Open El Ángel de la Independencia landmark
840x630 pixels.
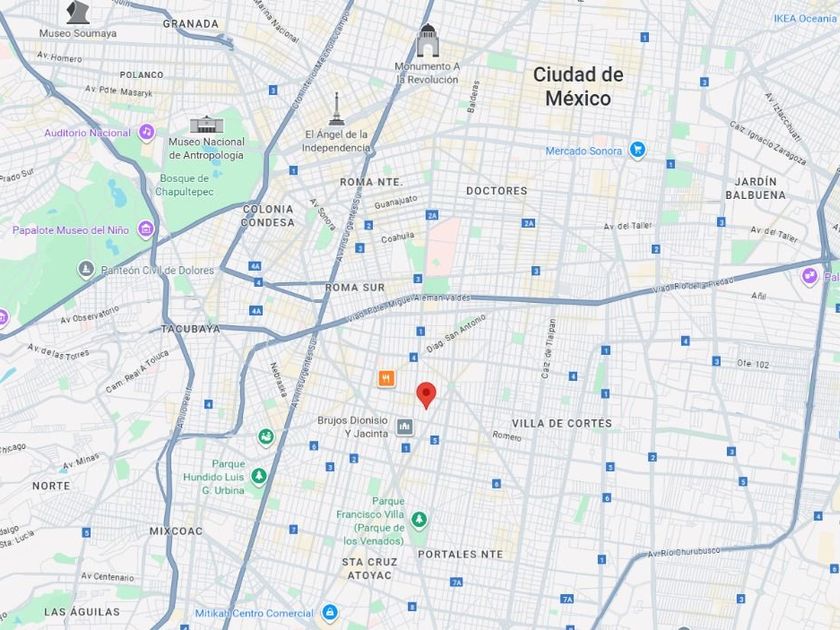tap(336, 109)
